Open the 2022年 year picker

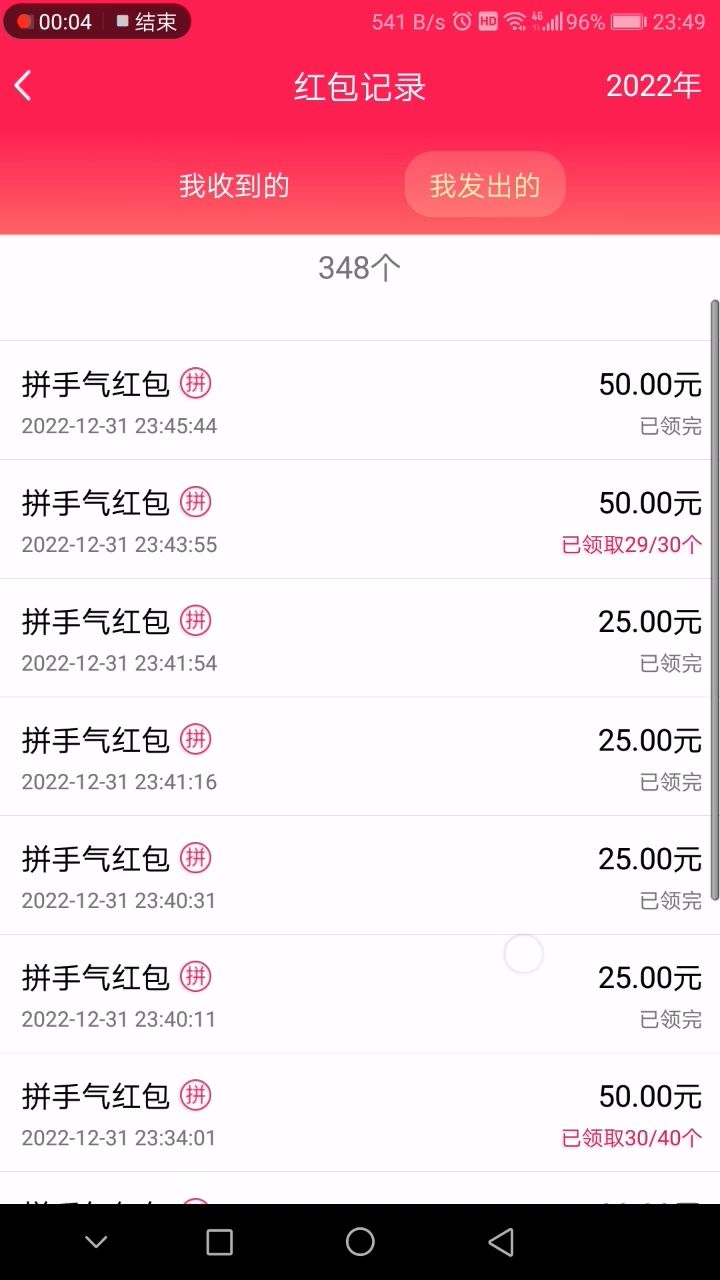click(653, 87)
